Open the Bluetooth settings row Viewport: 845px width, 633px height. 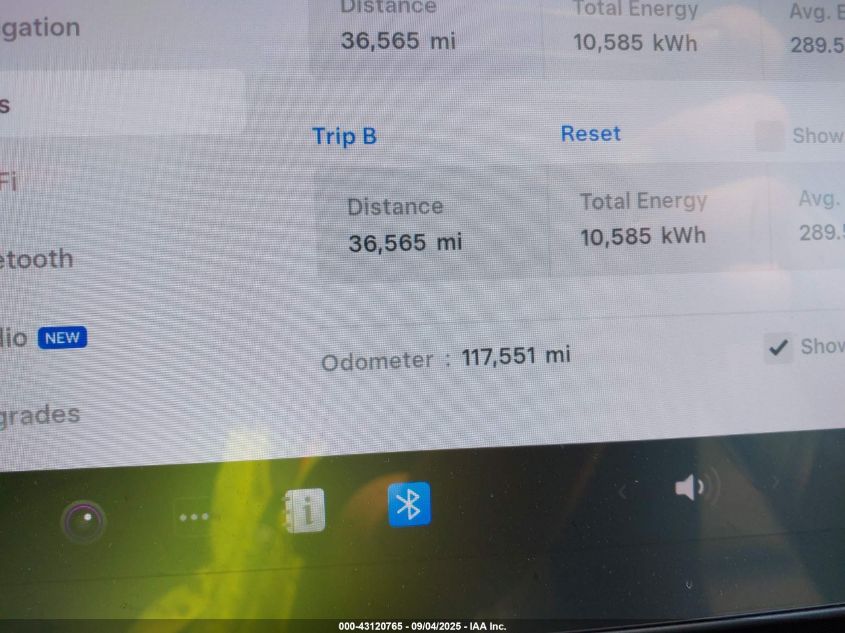tap(37, 259)
